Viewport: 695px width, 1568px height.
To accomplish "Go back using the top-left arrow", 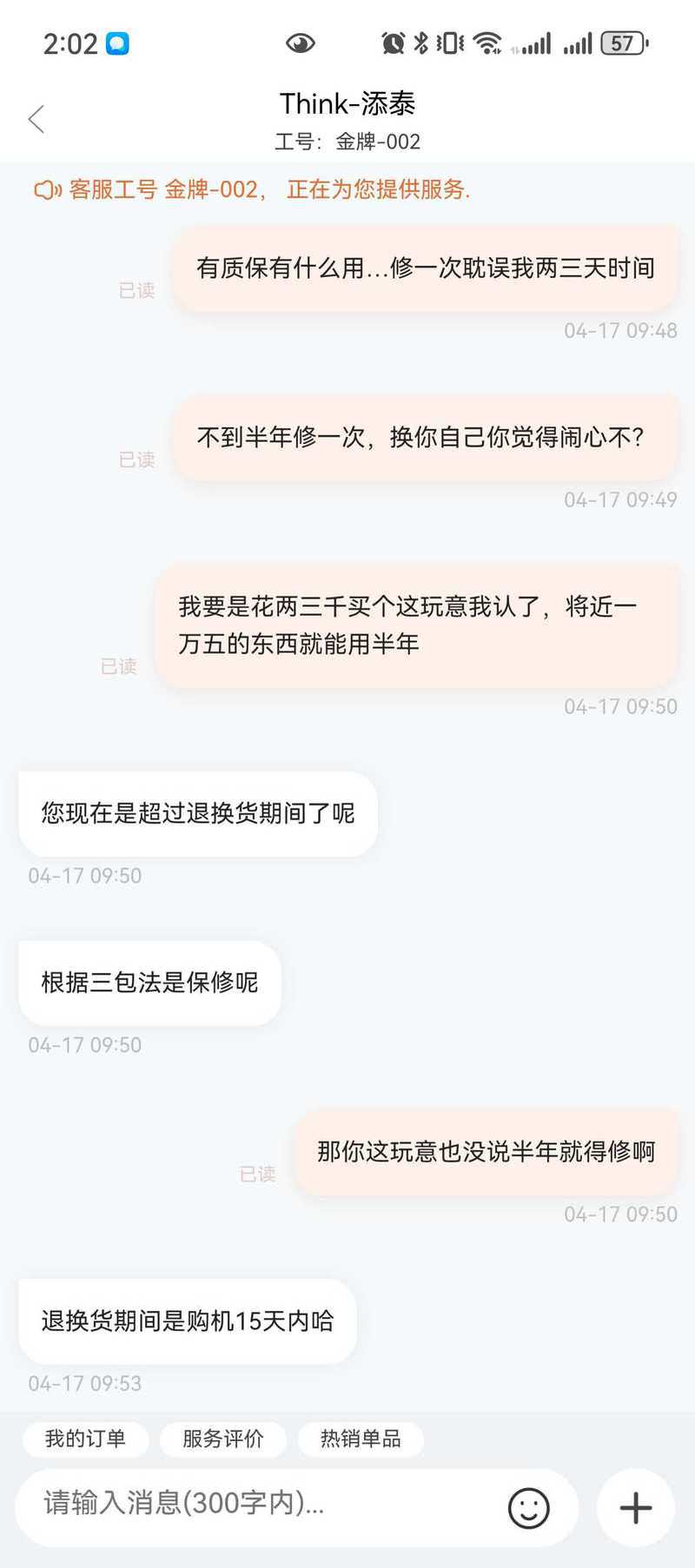I will tap(36, 119).
